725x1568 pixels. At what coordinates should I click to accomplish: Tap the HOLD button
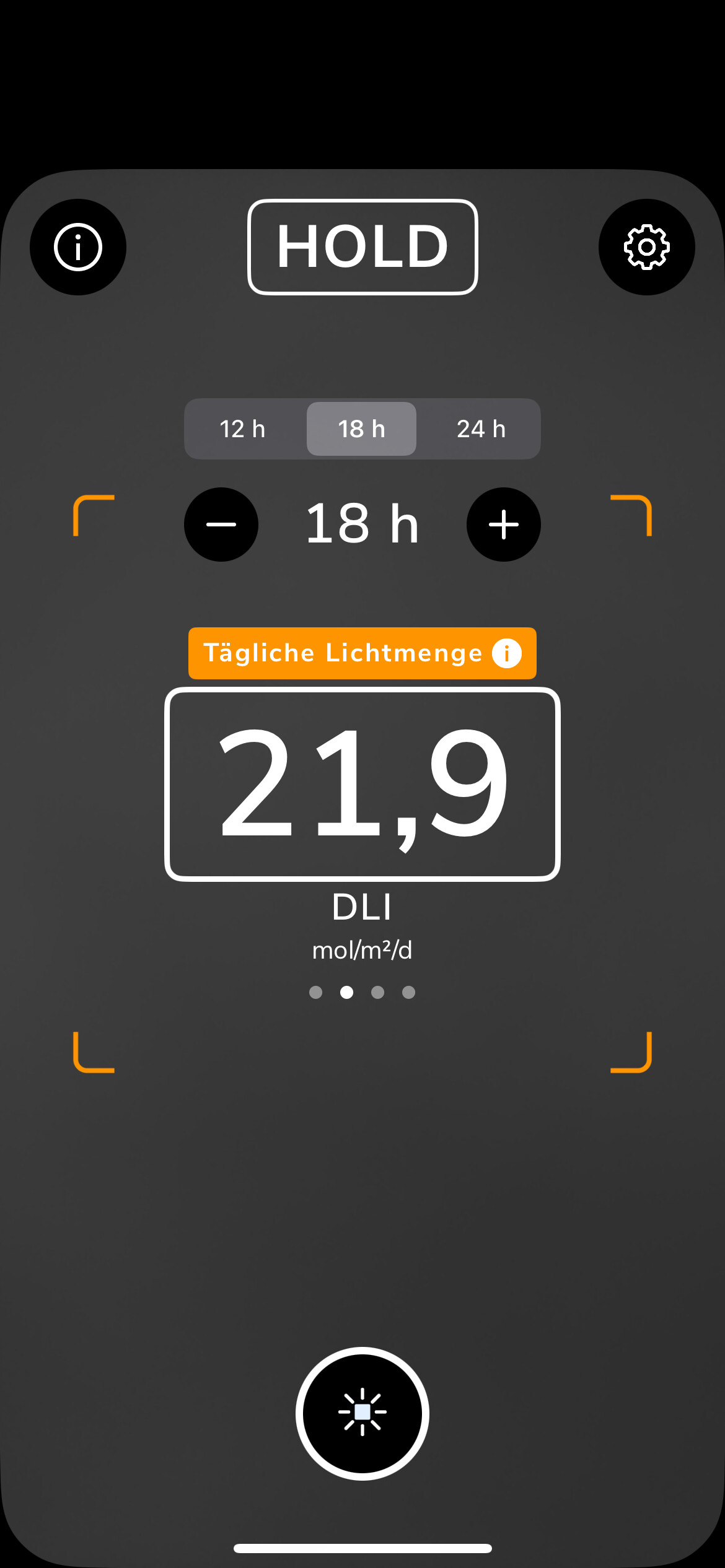(362, 247)
